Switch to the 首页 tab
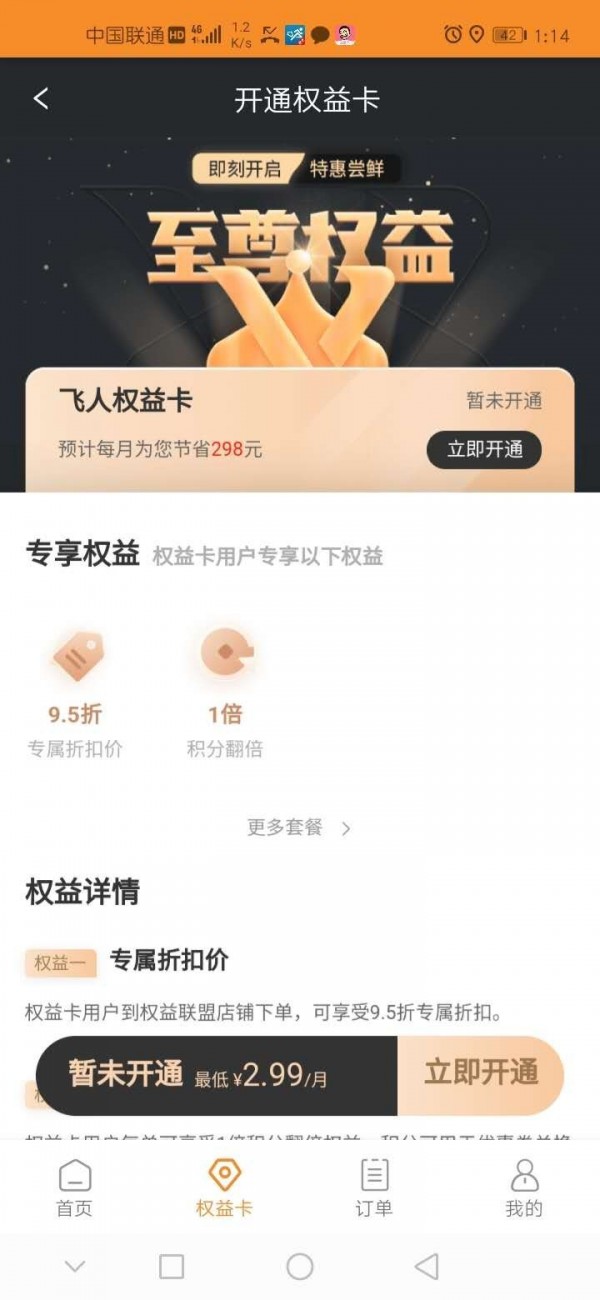Screen dimensions: 600x1300 coord(75,1188)
